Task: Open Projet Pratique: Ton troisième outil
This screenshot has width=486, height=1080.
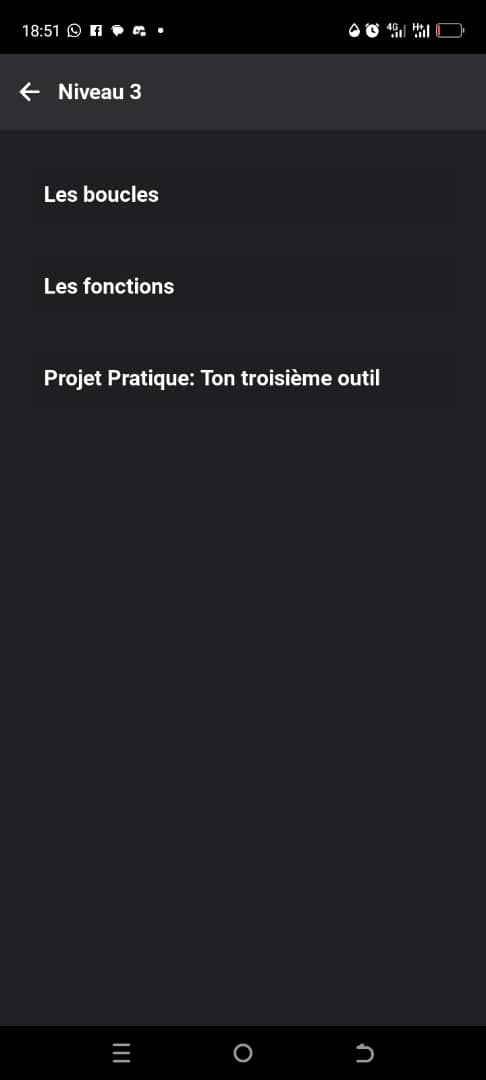Action: click(x=245, y=378)
